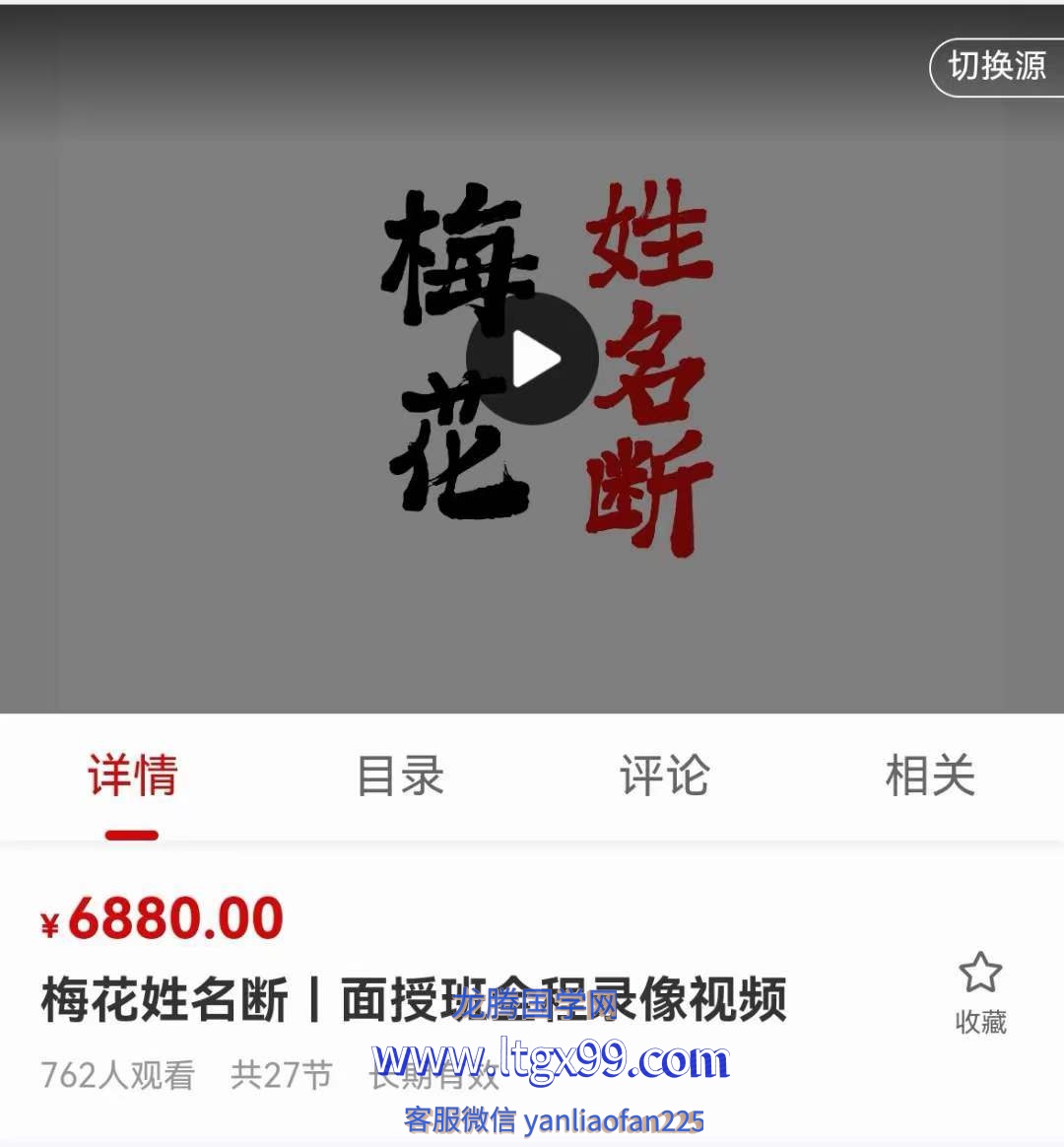Switch to the 评论 tab
The width and height of the screenshot is (1064, 1147).
point(664,776)
